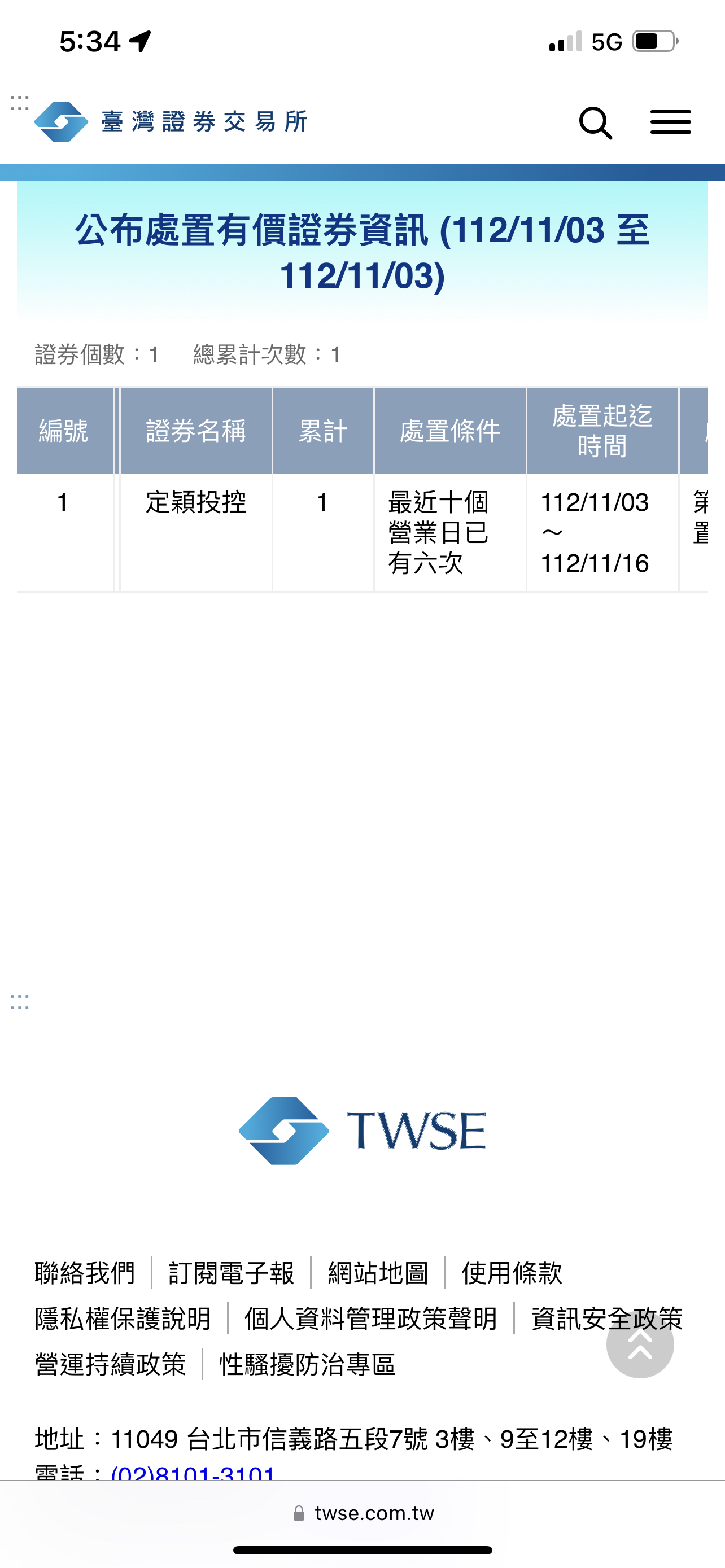Tap the twse.com.tw address bar
Screen dimensions: 725x1568
tap(374, 1513)
